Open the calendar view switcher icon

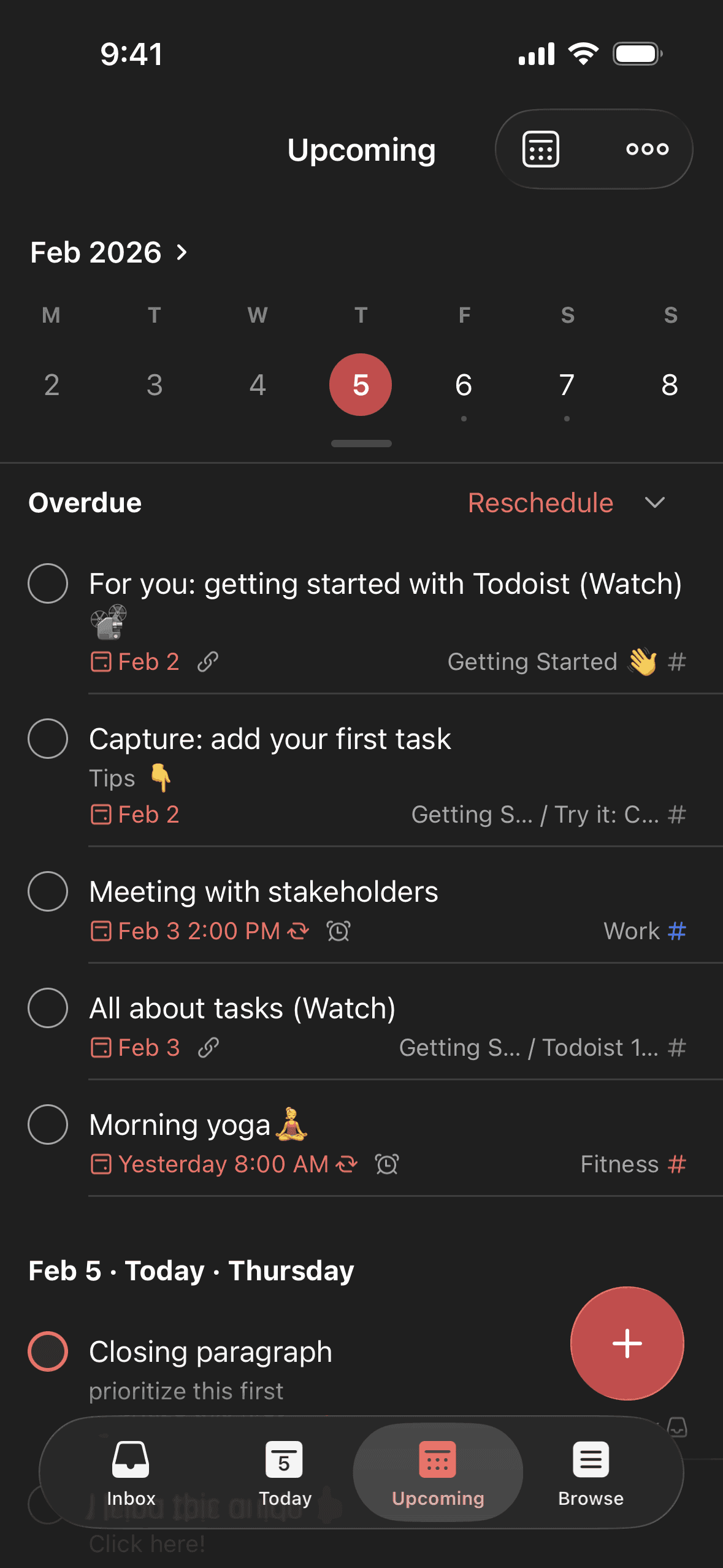[x=540, y=149]
